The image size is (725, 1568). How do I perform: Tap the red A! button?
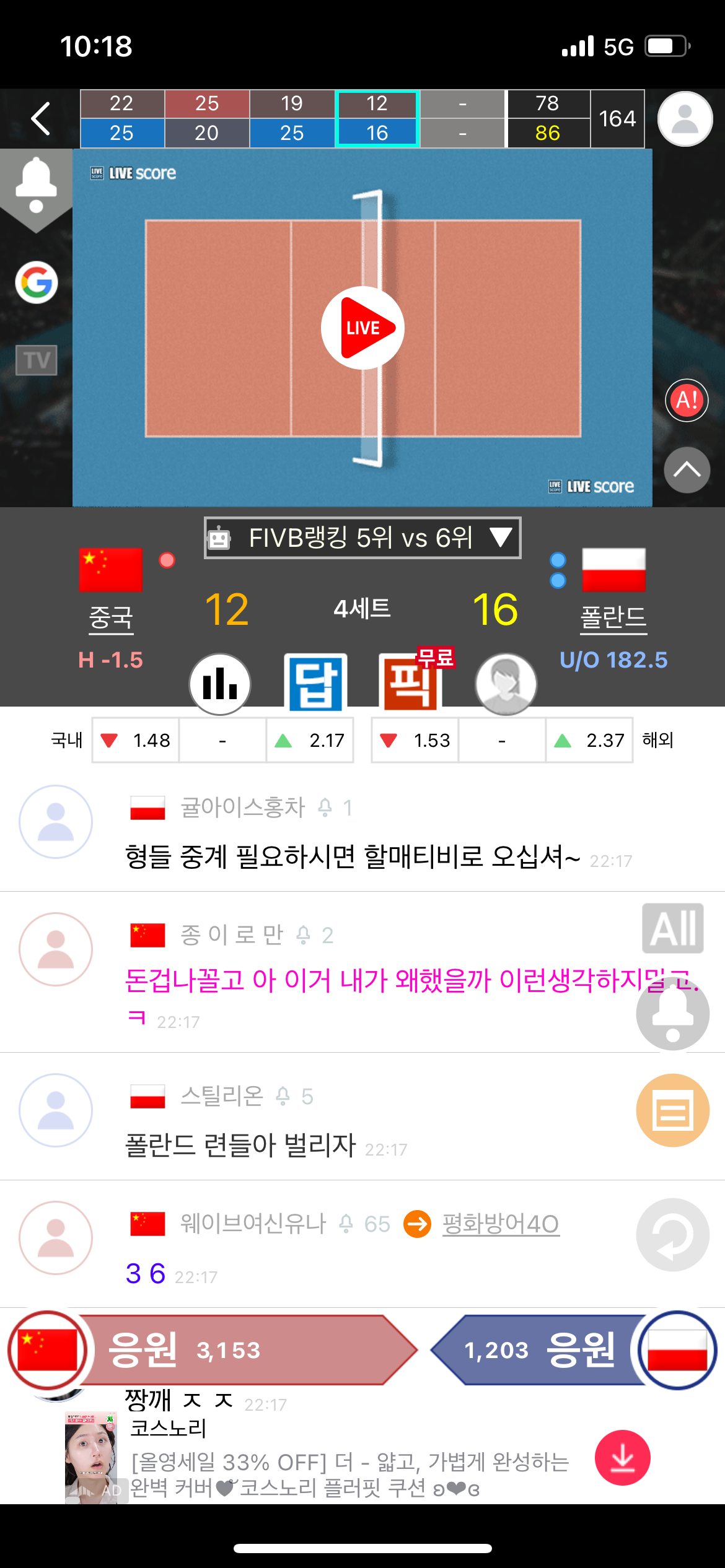(687, 400)
